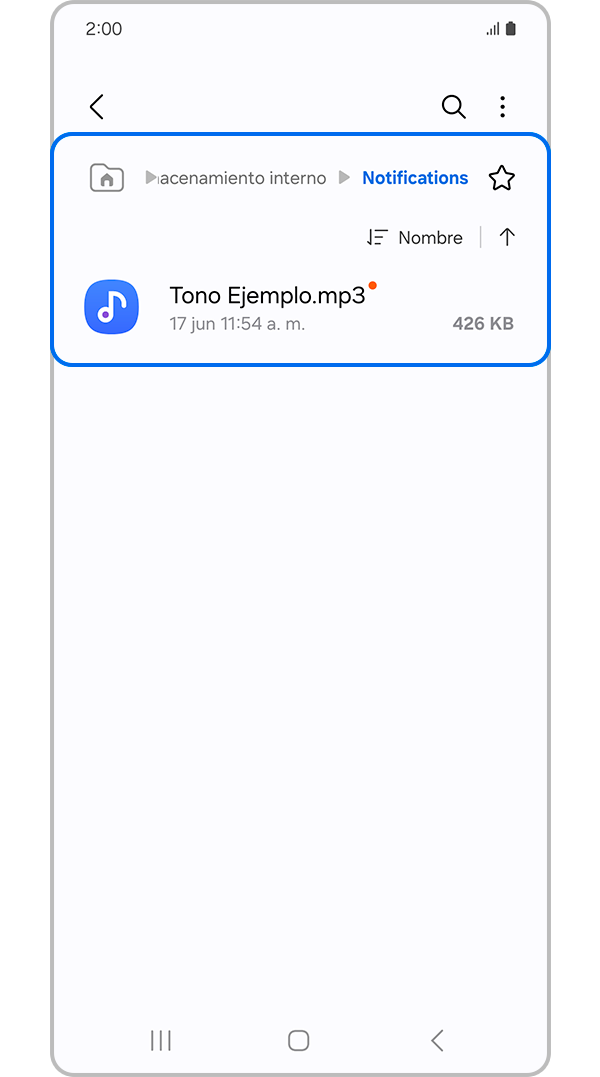This screenshot has width=600, height=1077.
Task: Jump to the home folder icon
Action: (106, 178)
